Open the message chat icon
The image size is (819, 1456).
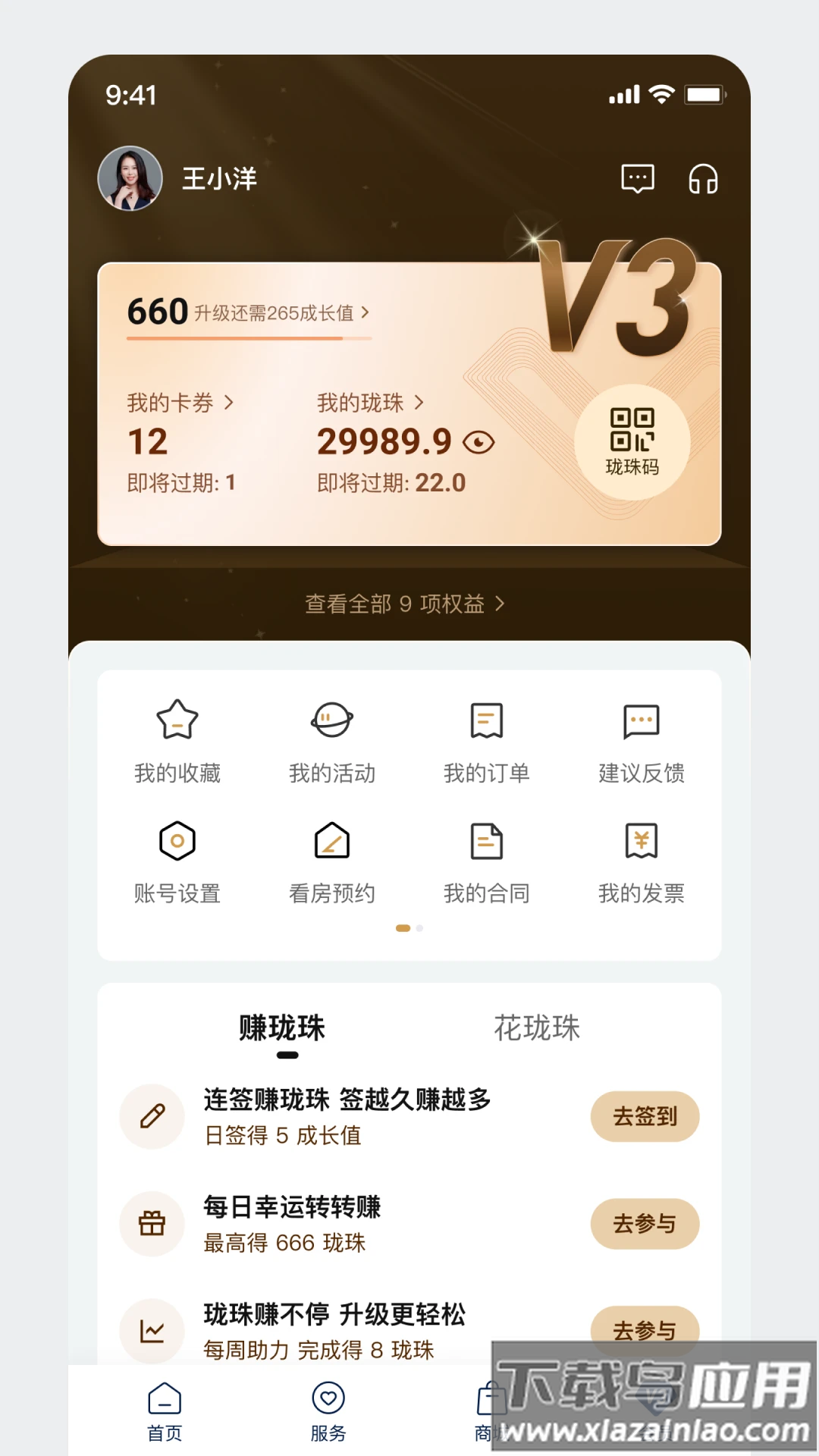(637, 179)
